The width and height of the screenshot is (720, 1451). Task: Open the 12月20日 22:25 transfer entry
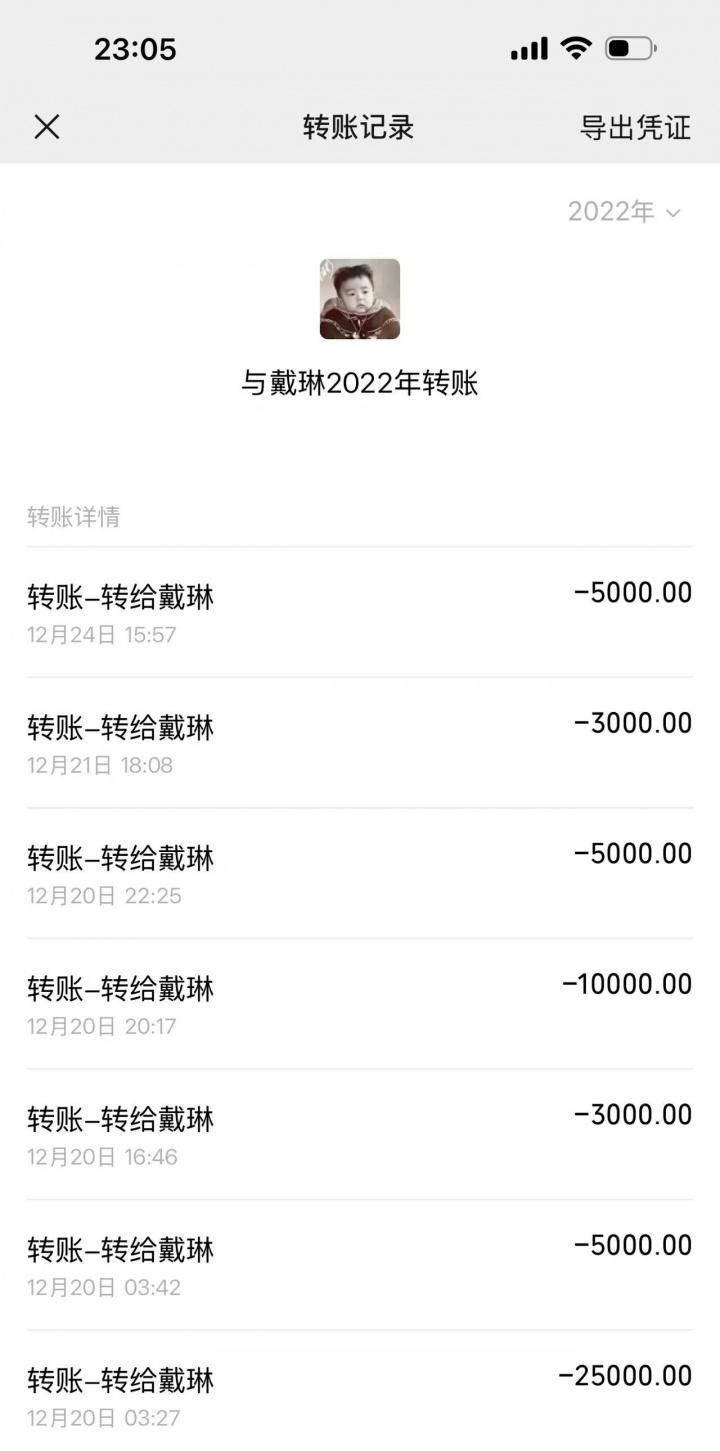[359, 874]
